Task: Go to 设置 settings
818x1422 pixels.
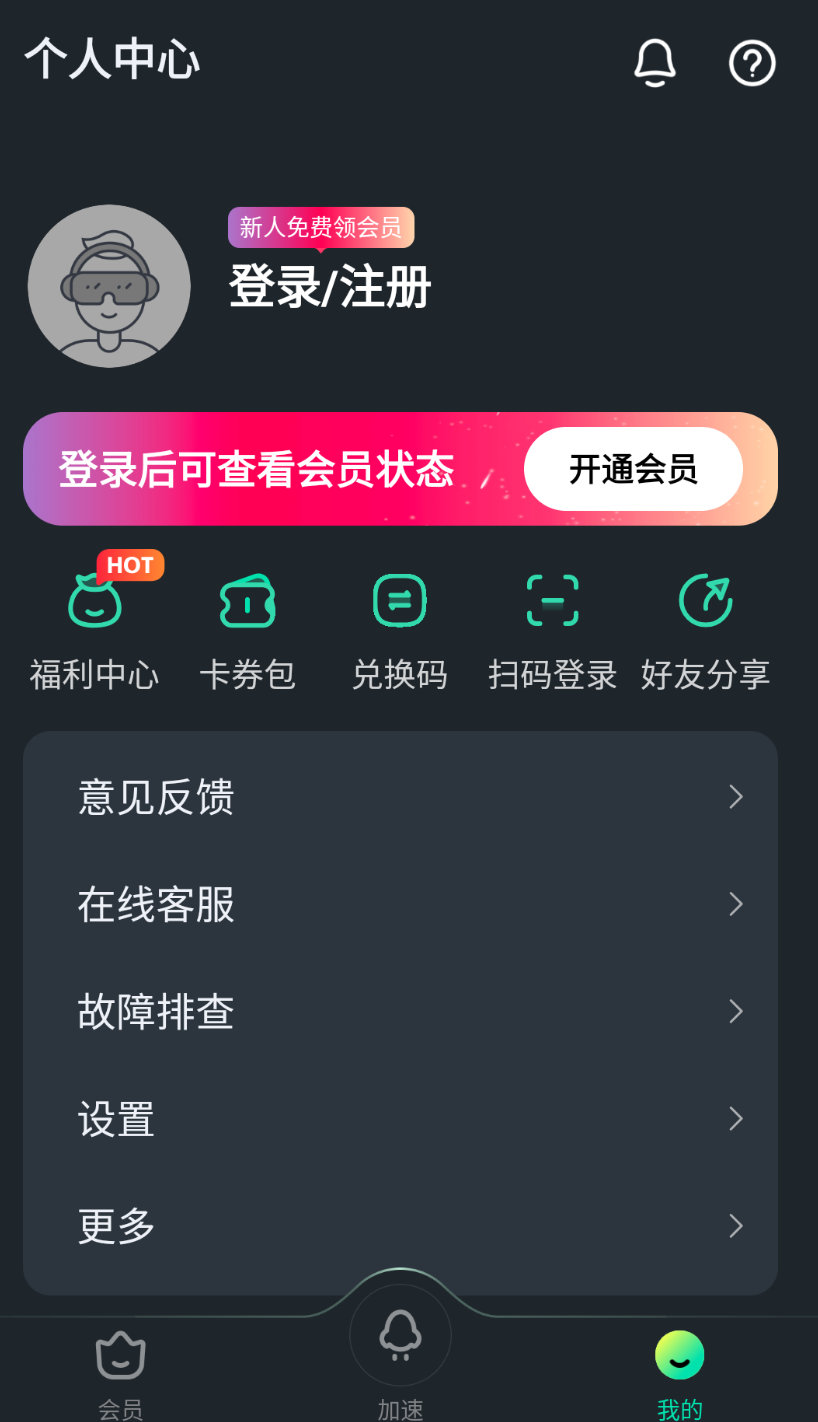Action: (x=400, y=1118)
